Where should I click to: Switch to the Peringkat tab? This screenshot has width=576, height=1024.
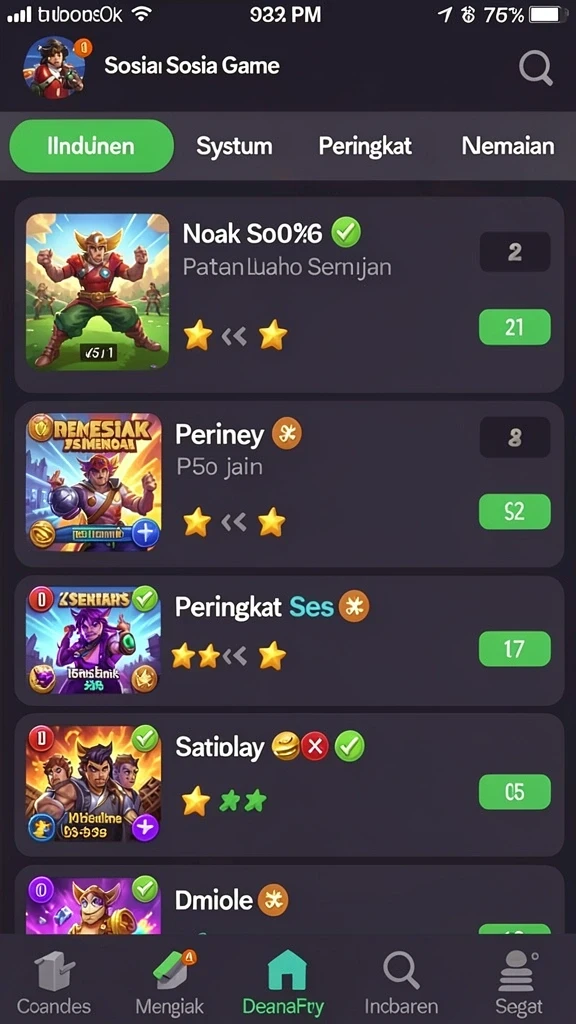365,146
